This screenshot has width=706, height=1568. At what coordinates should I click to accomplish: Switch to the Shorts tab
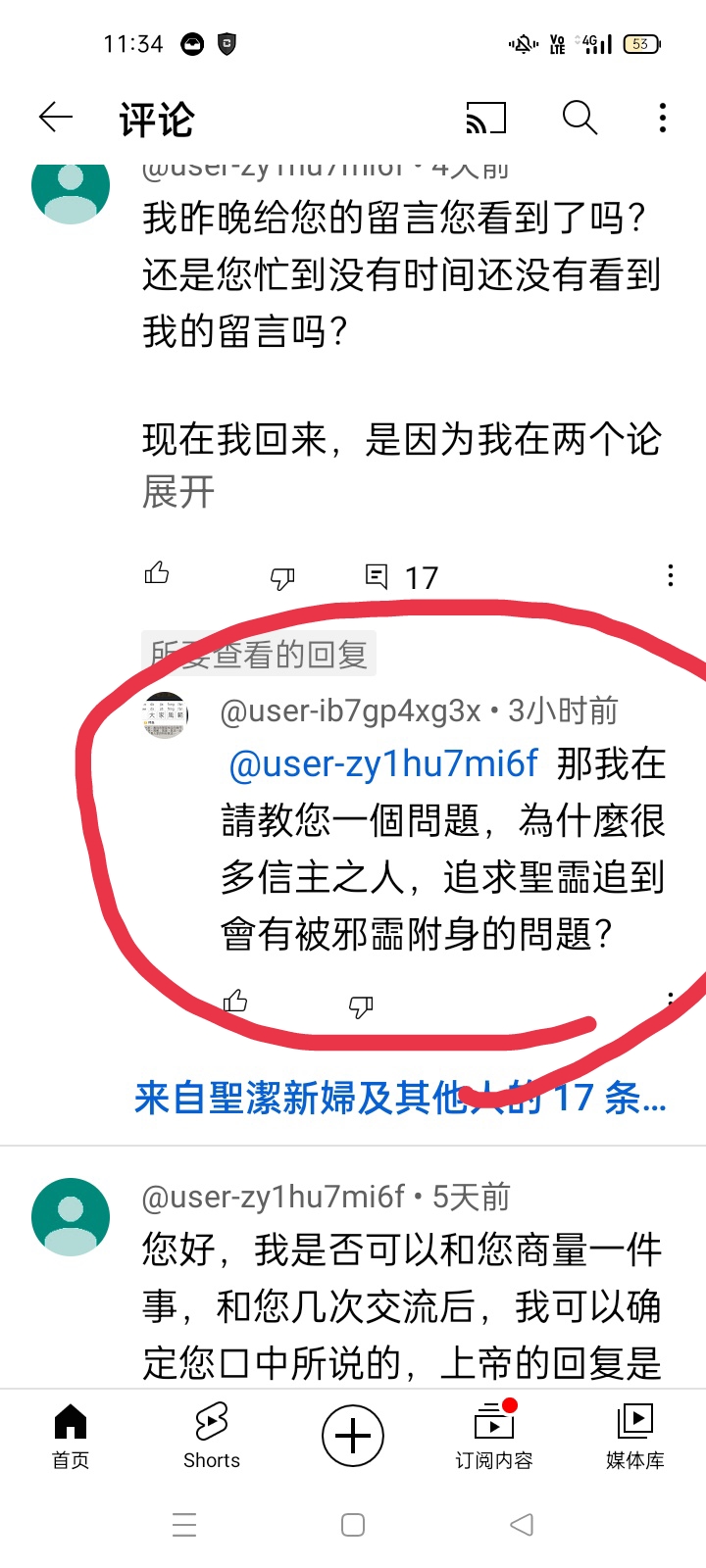coord(212,1436)
